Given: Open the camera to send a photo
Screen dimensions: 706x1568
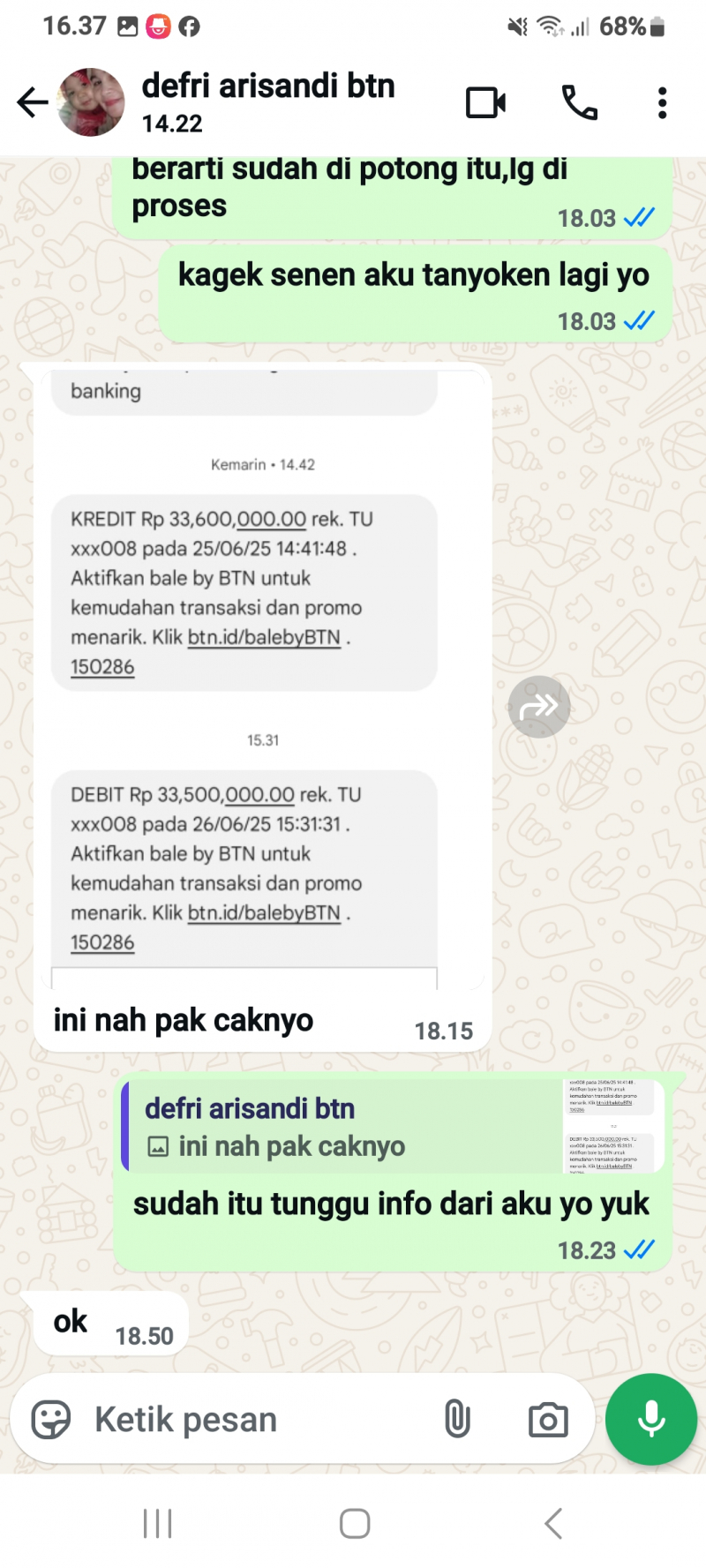Looking at the screenshot, I should (548, 1420).
